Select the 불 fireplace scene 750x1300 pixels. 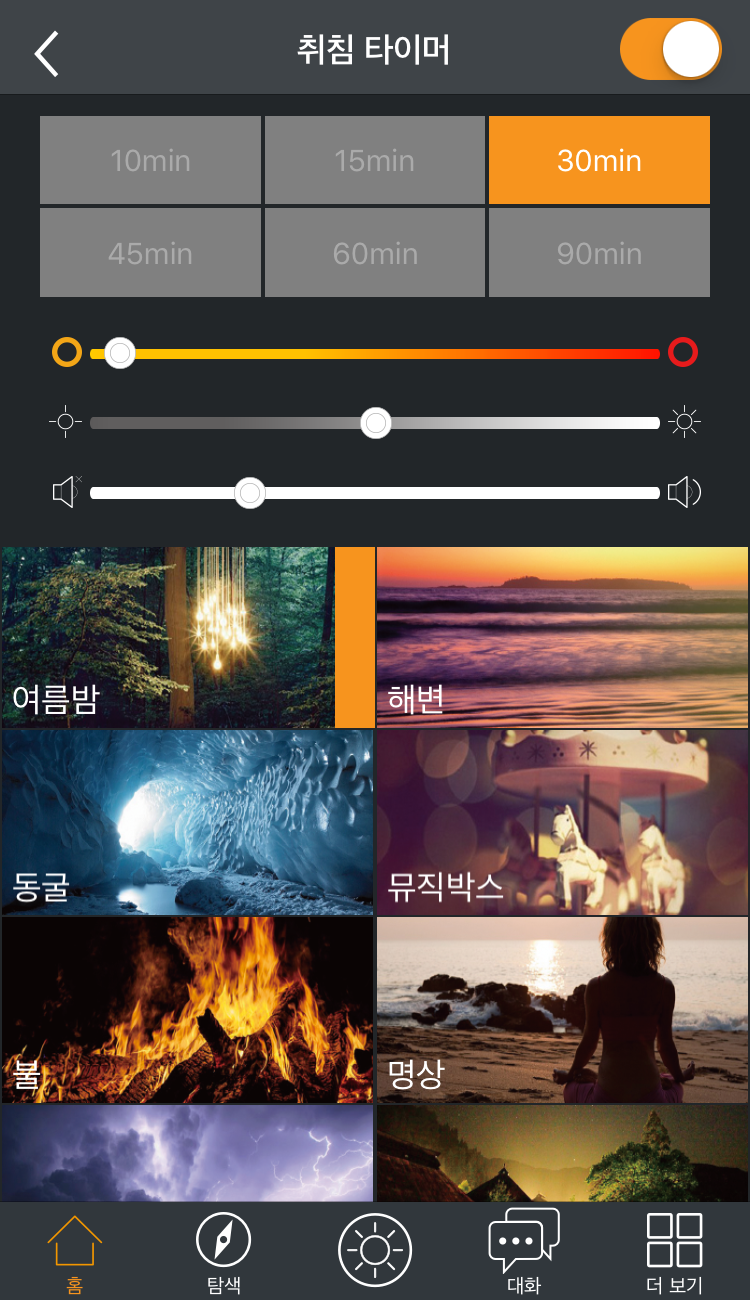pyautogui.click(x=187, y=1010)
